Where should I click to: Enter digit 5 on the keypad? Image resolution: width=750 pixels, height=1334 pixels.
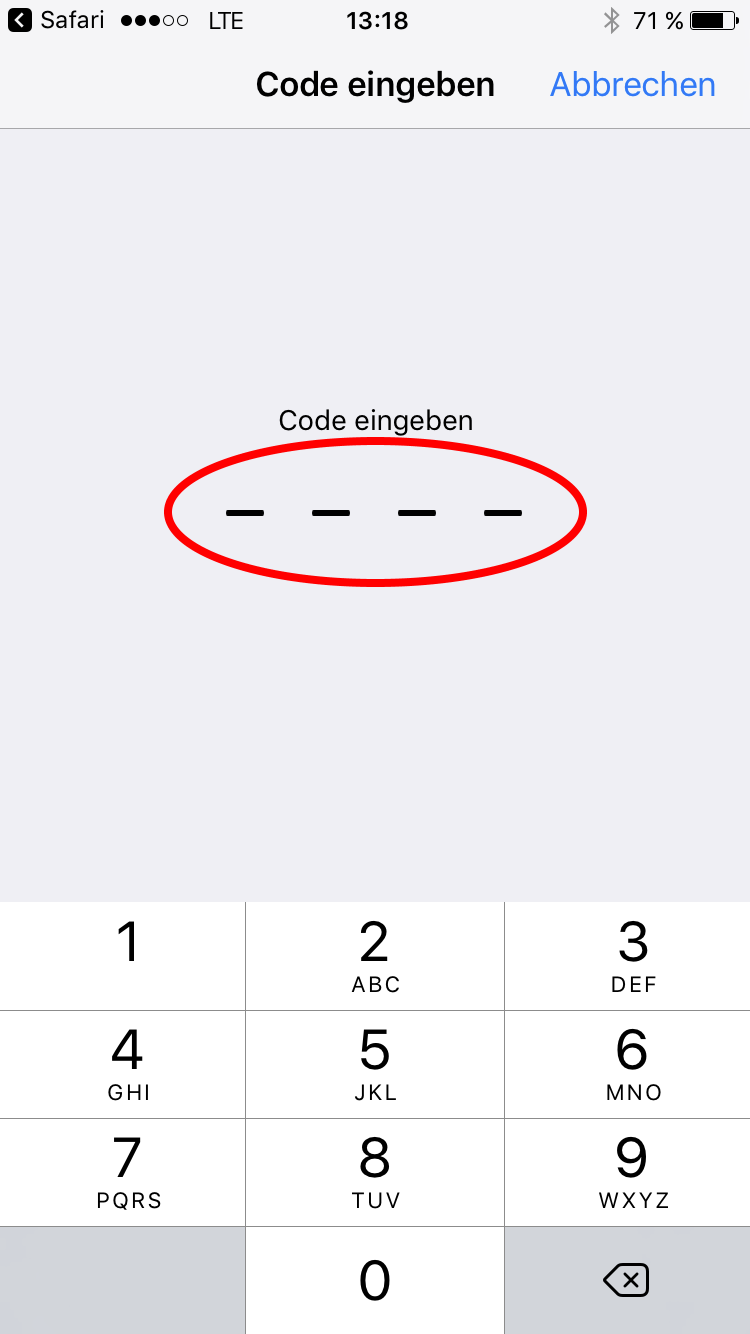tap(375, 1064)
